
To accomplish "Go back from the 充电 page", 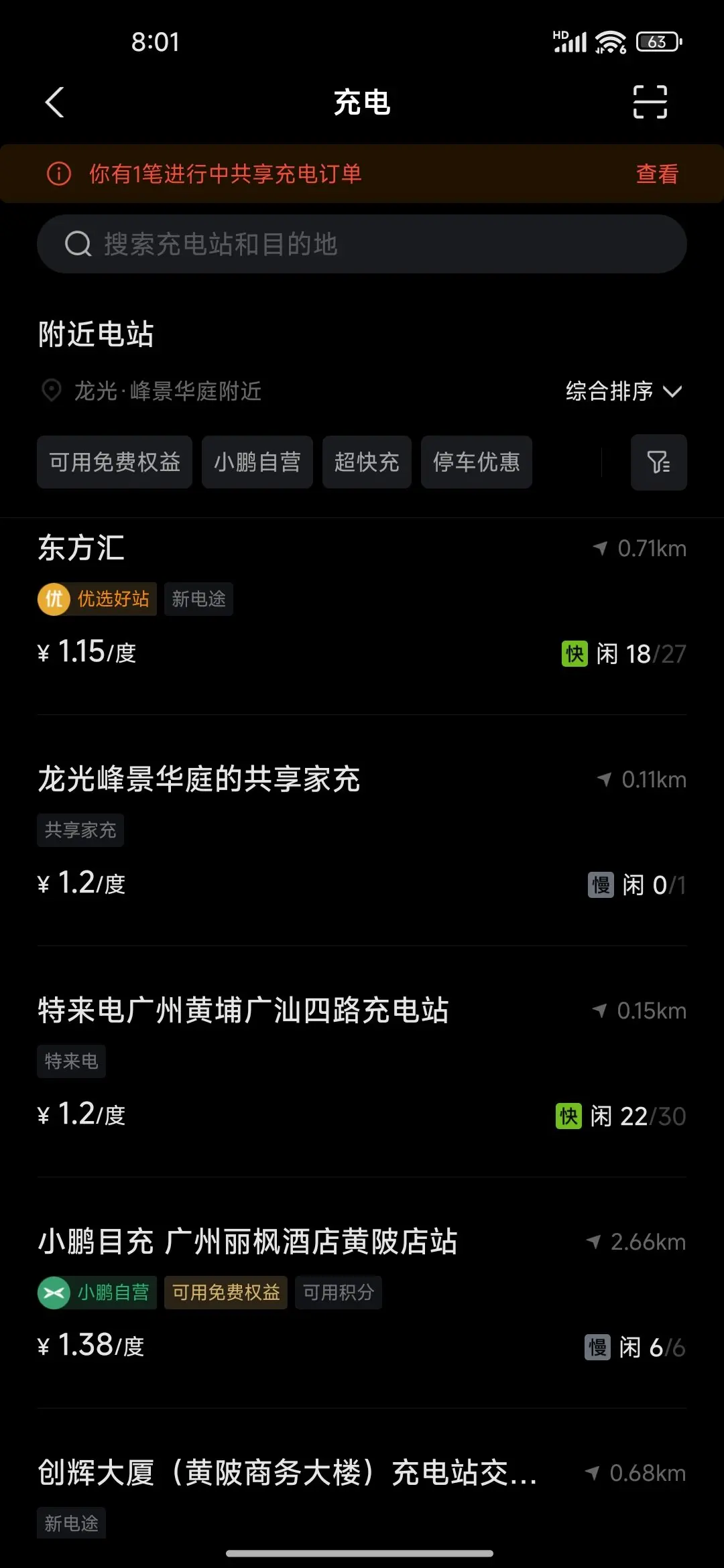I will (x=55, y=103).
